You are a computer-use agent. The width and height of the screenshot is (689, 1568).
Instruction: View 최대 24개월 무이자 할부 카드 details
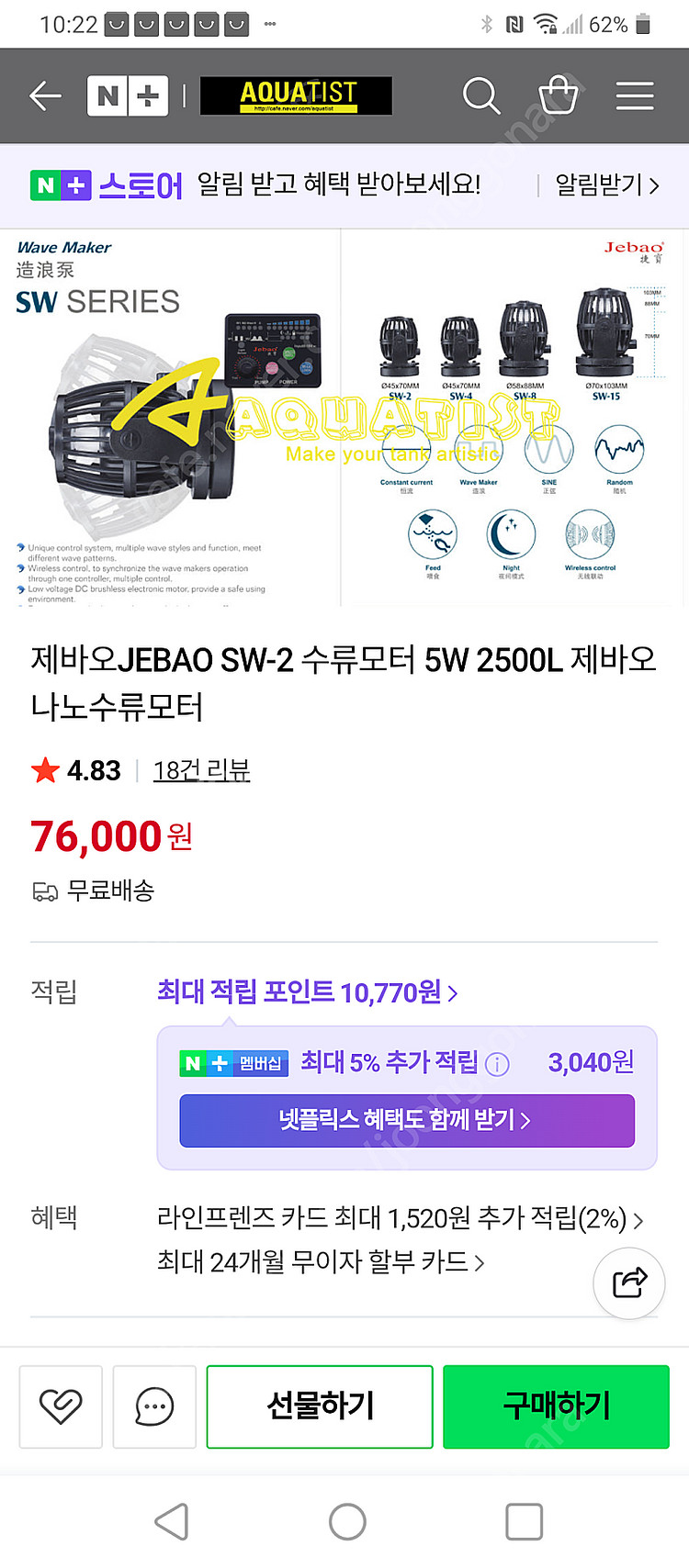click(x=321, y=1262)
